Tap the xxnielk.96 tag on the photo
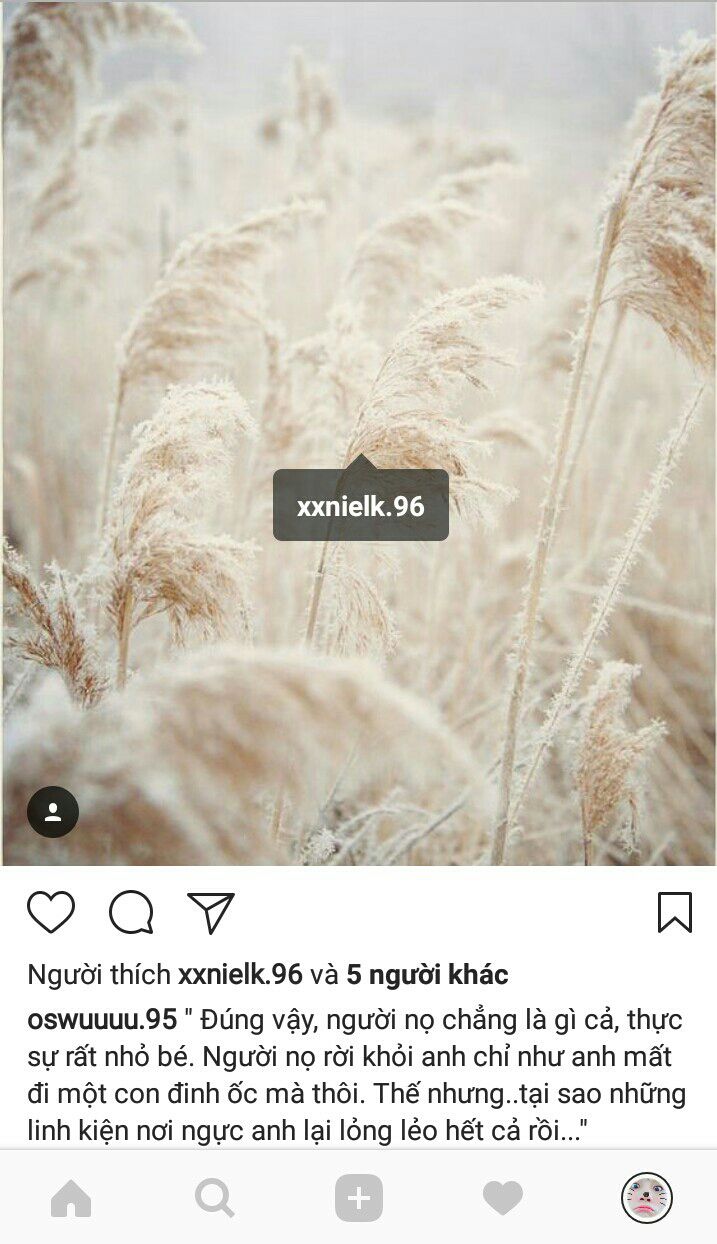The width and height of the screenshot is (717, 1244). pos(360,506)
